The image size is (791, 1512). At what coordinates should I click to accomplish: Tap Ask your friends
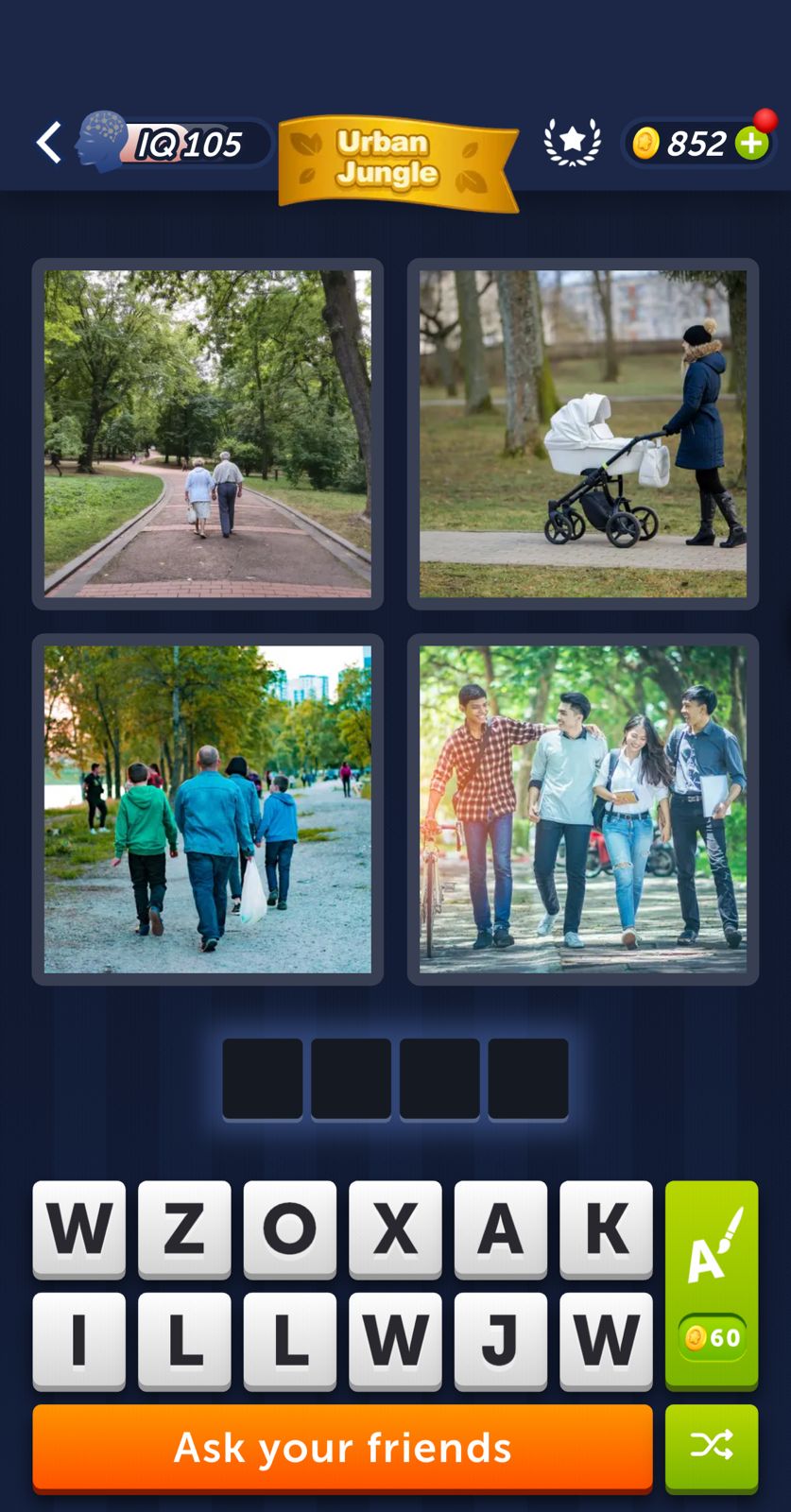(x=343, y=1447)
